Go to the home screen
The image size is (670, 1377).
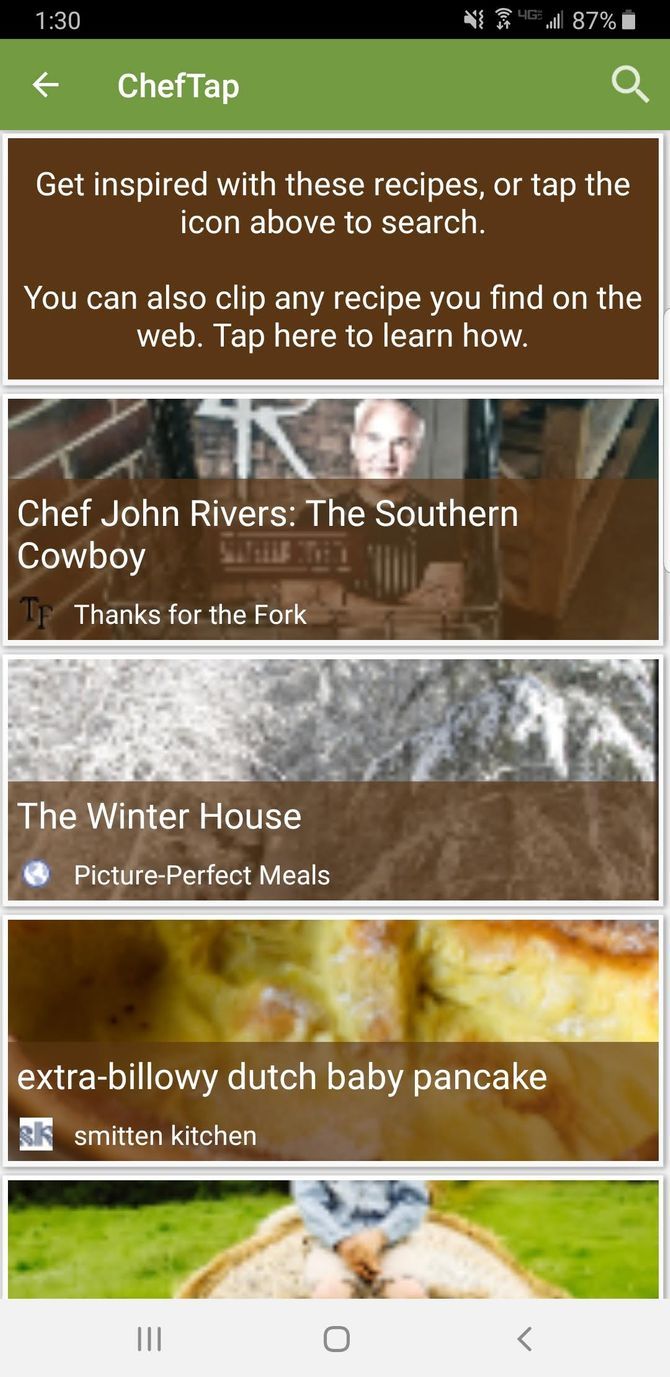click(x=336, y=1339)
